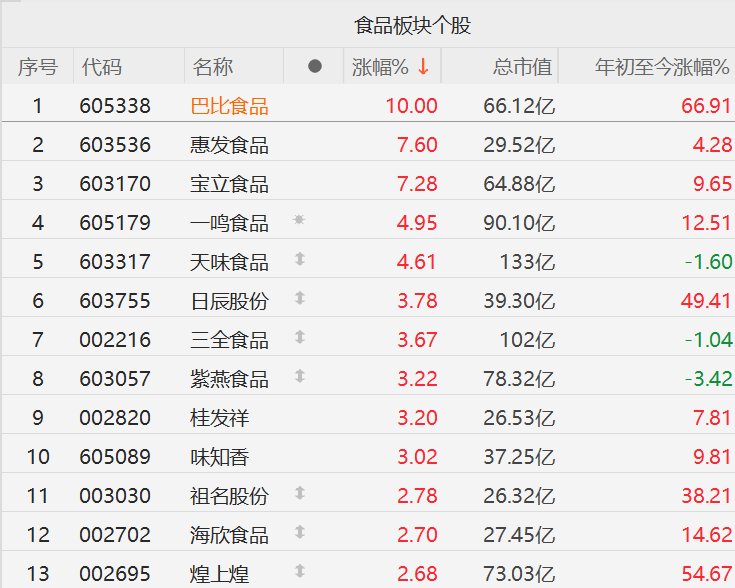This screenshot has height=588, width=735.
Task: Sort stocks by 代码 column header
Action: click(x=102, y=67)
